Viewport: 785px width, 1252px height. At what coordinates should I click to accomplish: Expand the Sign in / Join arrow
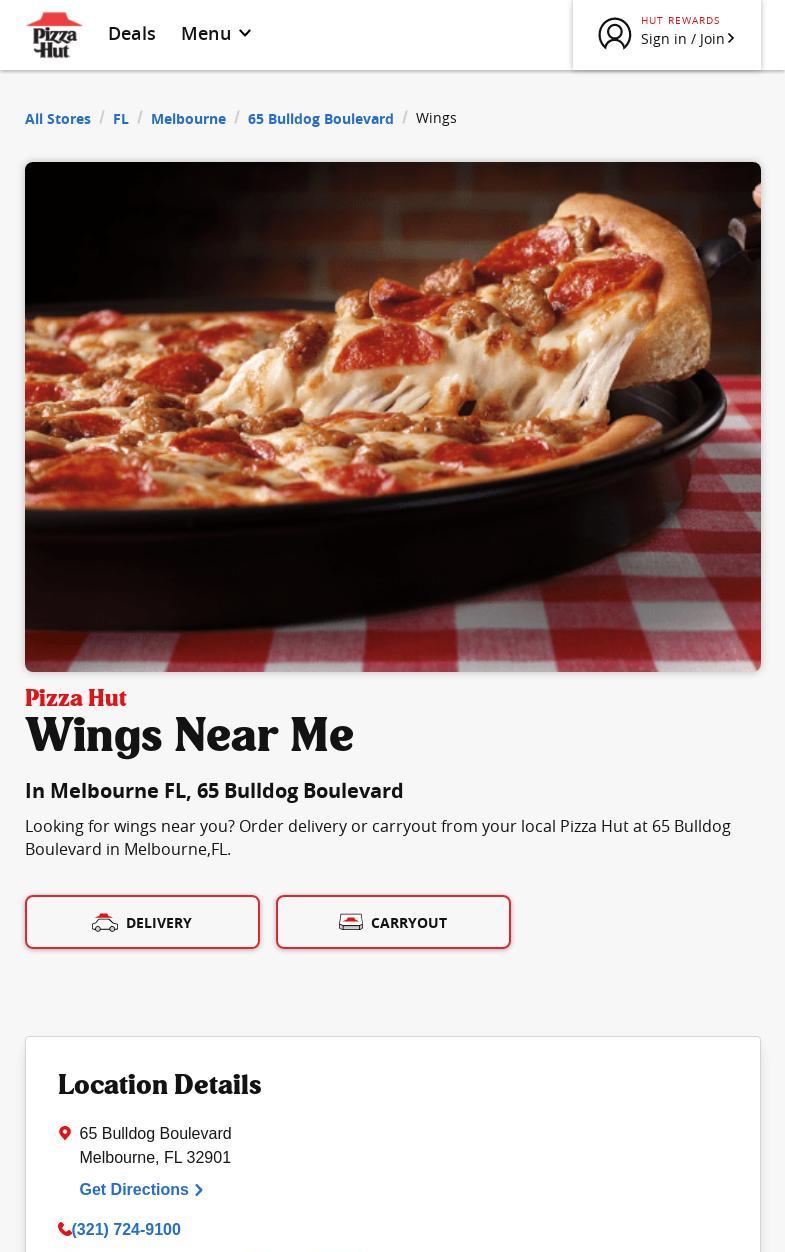(731, 38)
